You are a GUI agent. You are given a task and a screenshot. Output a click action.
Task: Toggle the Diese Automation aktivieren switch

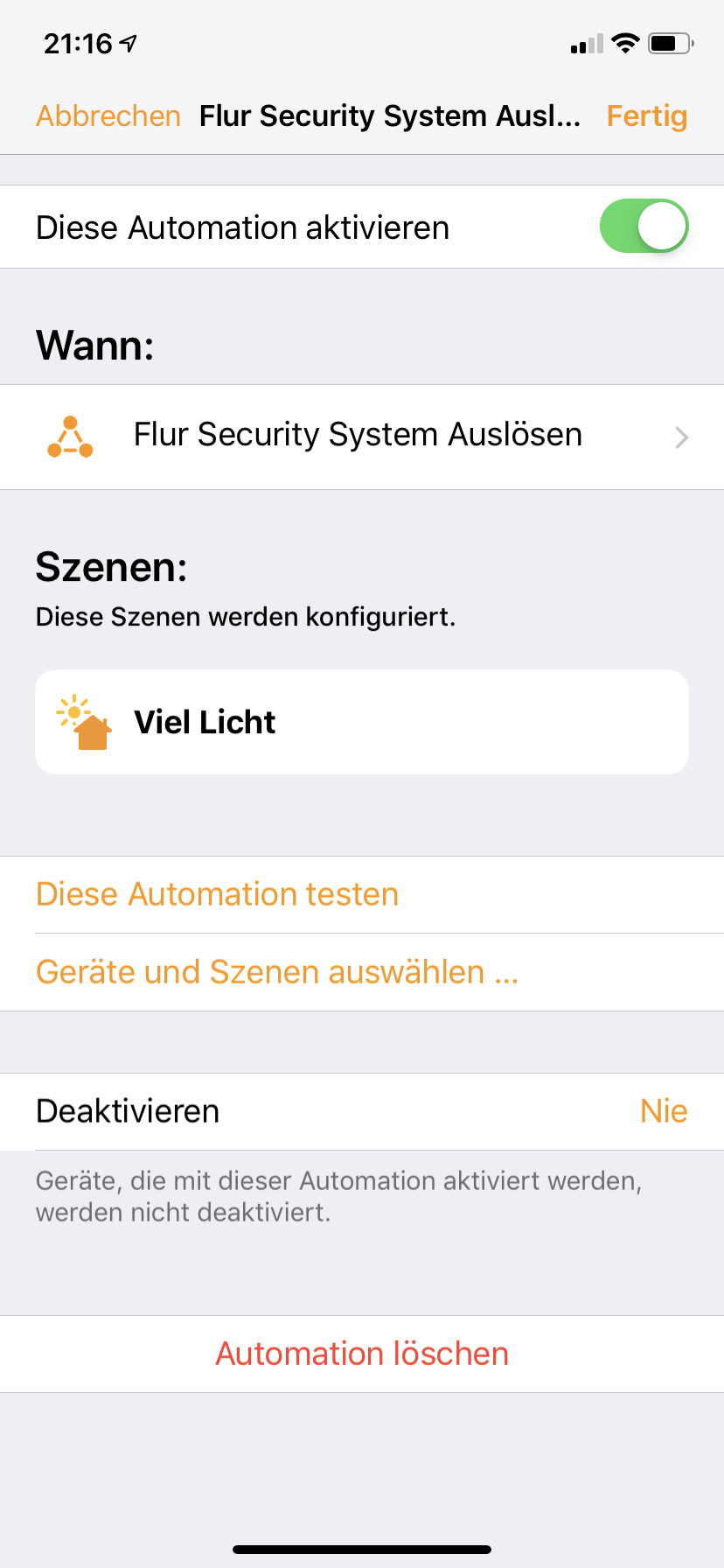click(644, 227)
